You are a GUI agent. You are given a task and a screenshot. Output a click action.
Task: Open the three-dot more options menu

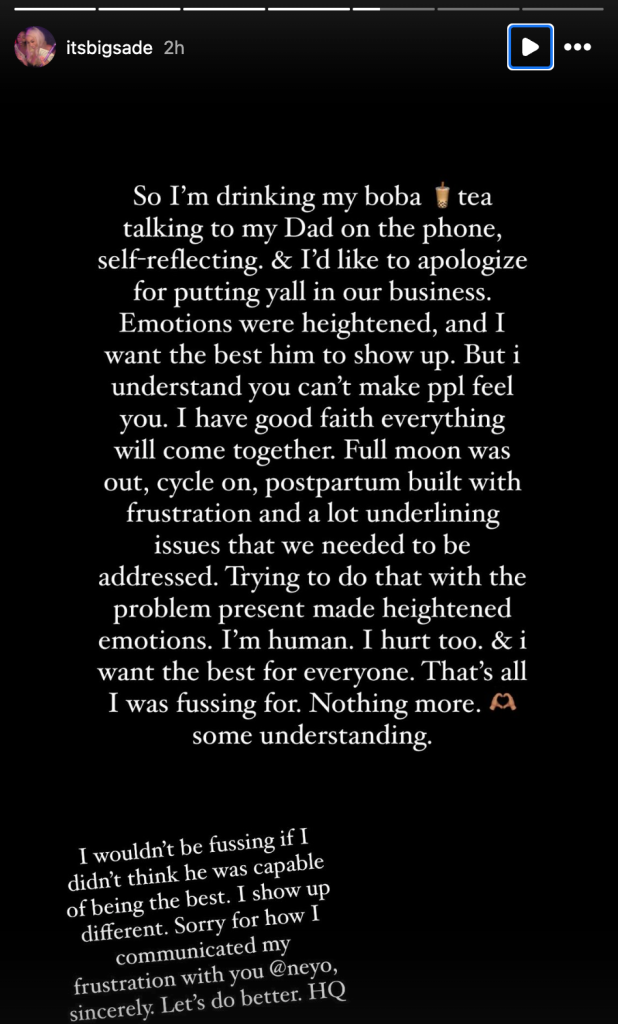click(x=578, y=47)
